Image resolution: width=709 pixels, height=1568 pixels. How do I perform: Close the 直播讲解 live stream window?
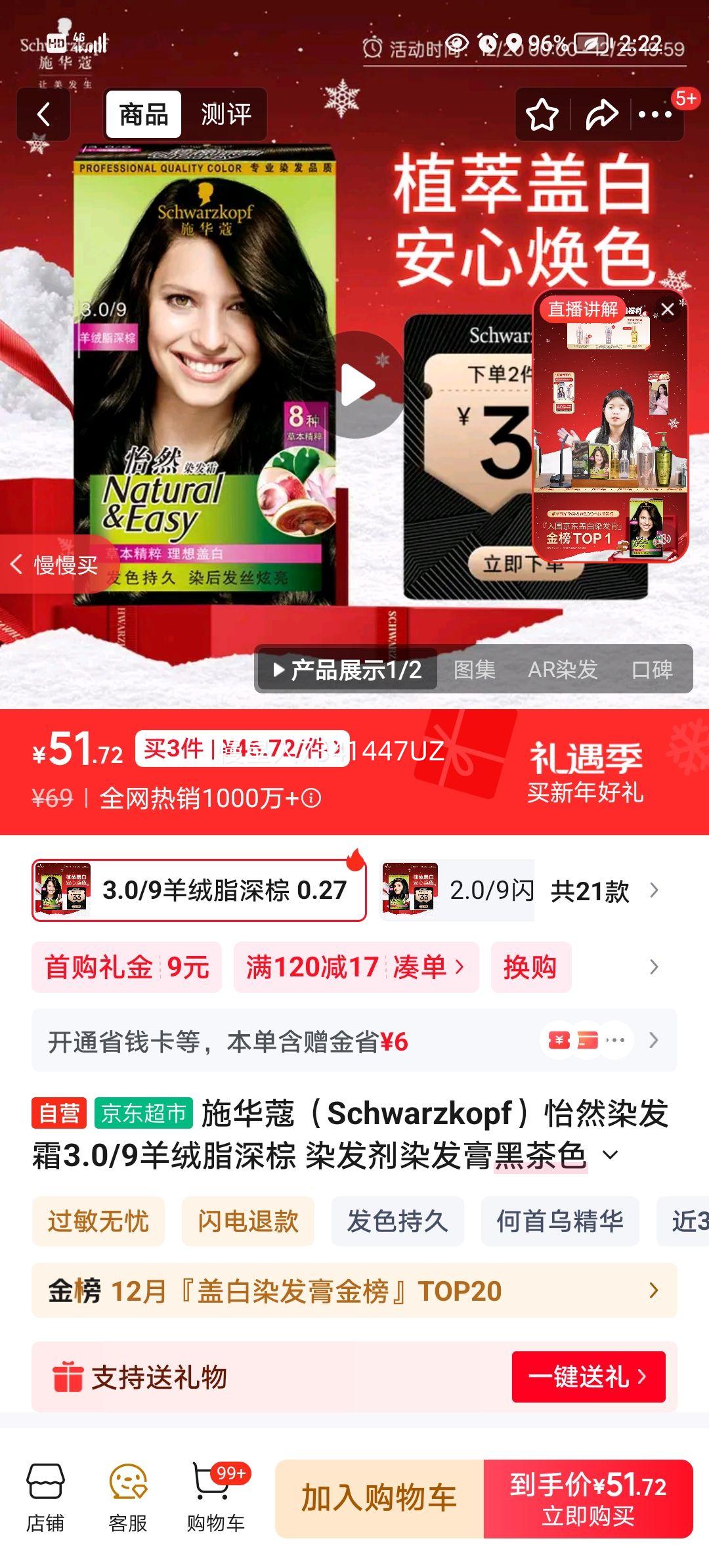(669, 309)
